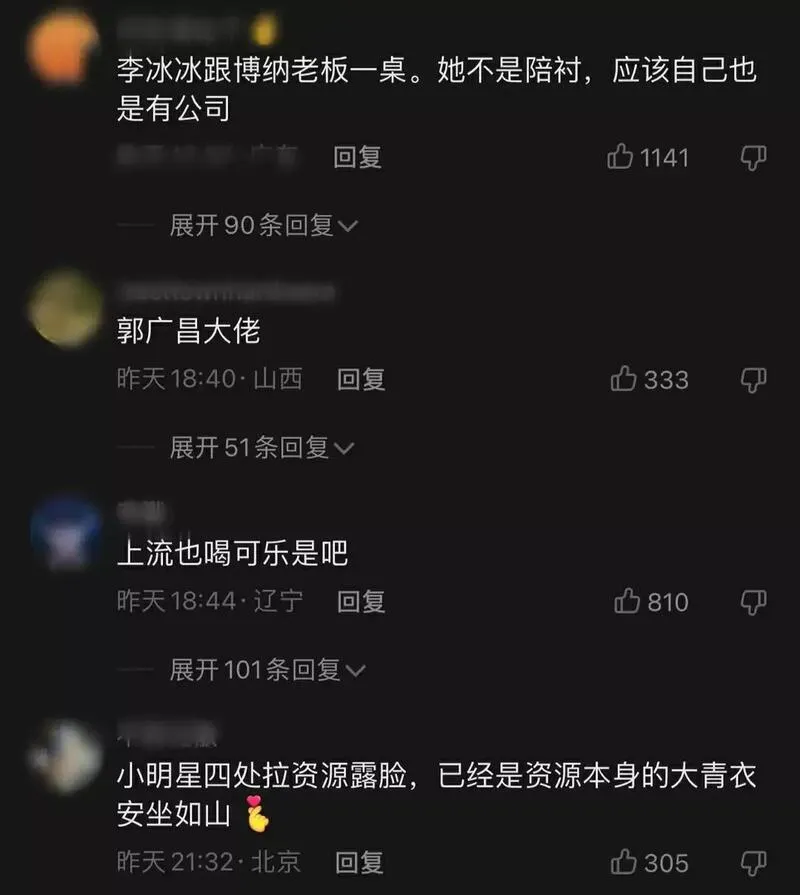Dislike the 小明星四处拉资源露脸 comment
Image resolution: width=800 pixels, height=895 pixels.
click(753, 861)
